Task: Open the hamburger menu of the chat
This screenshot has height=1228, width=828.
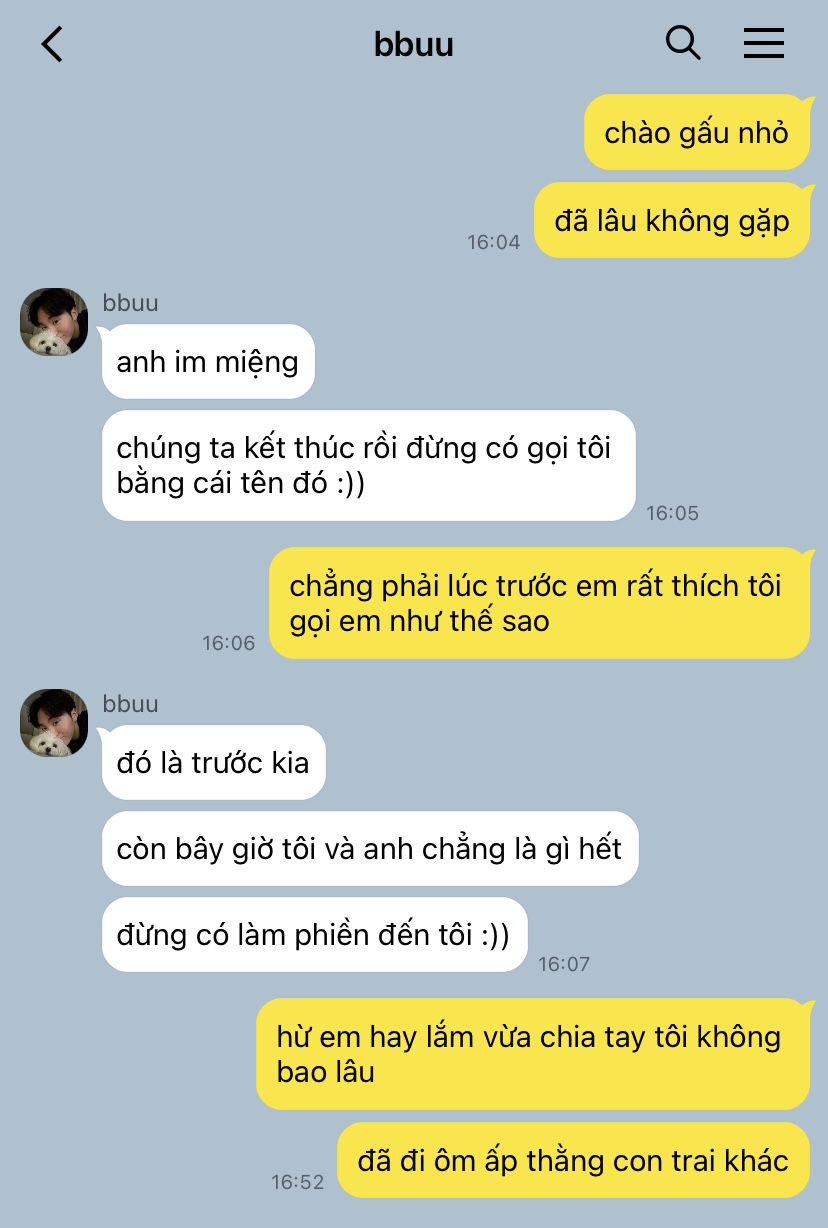Action: 764,43
